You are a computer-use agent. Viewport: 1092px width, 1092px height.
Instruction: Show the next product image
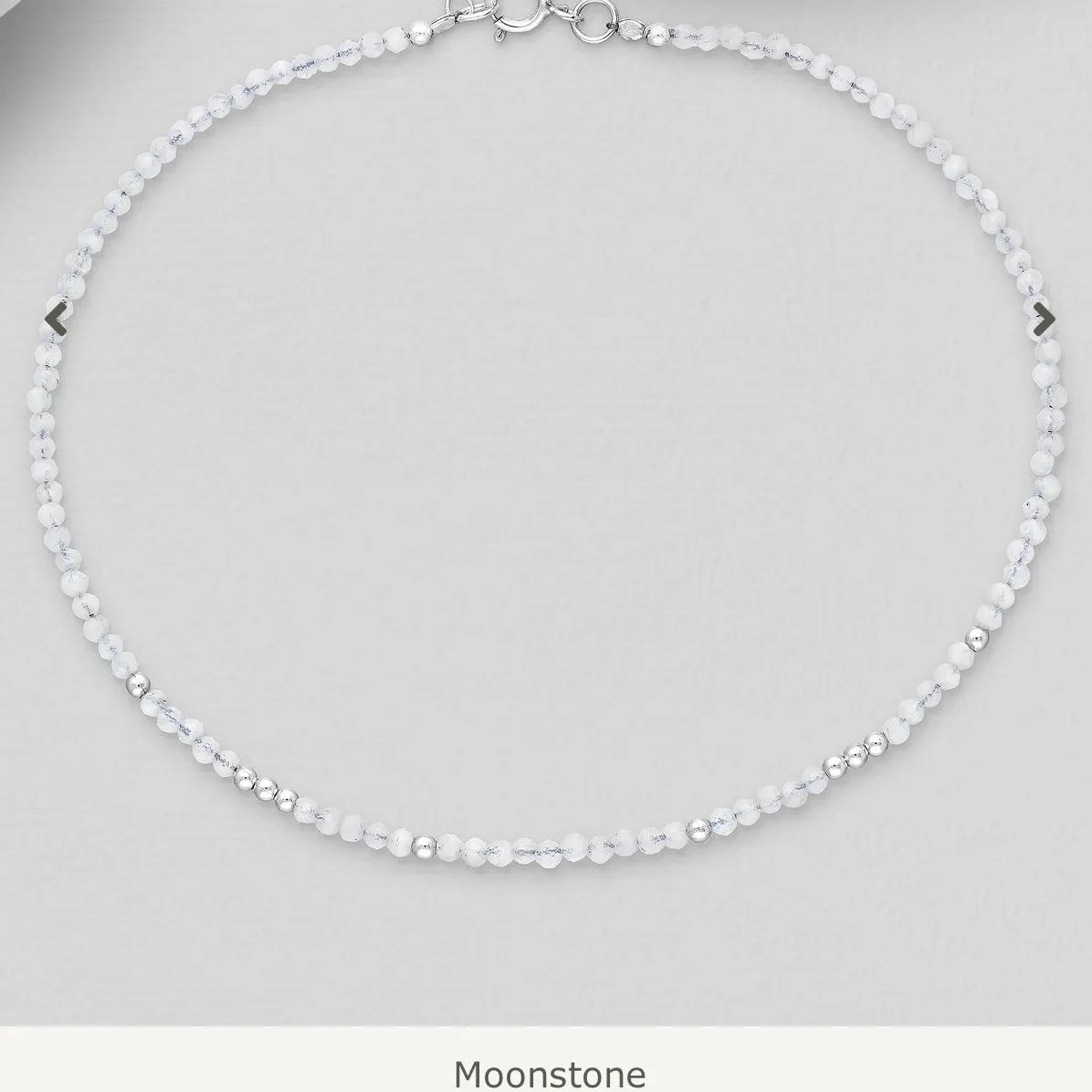tap(1043, 319)
